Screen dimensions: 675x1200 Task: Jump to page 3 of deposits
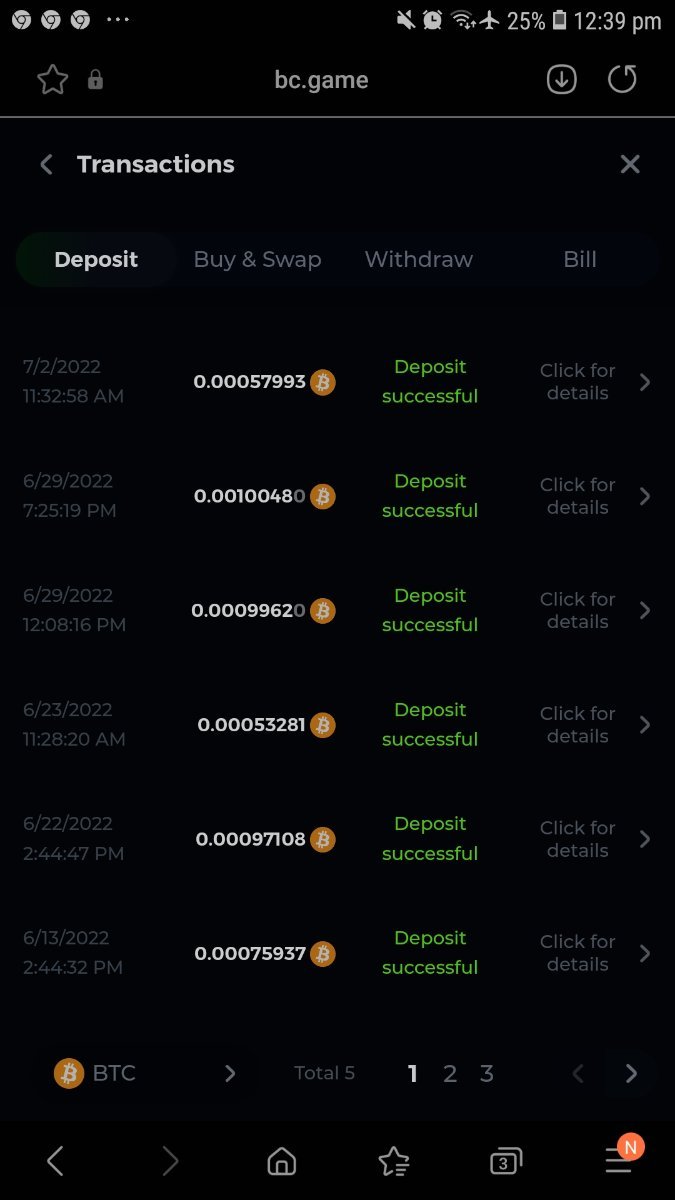point(487,1074)
